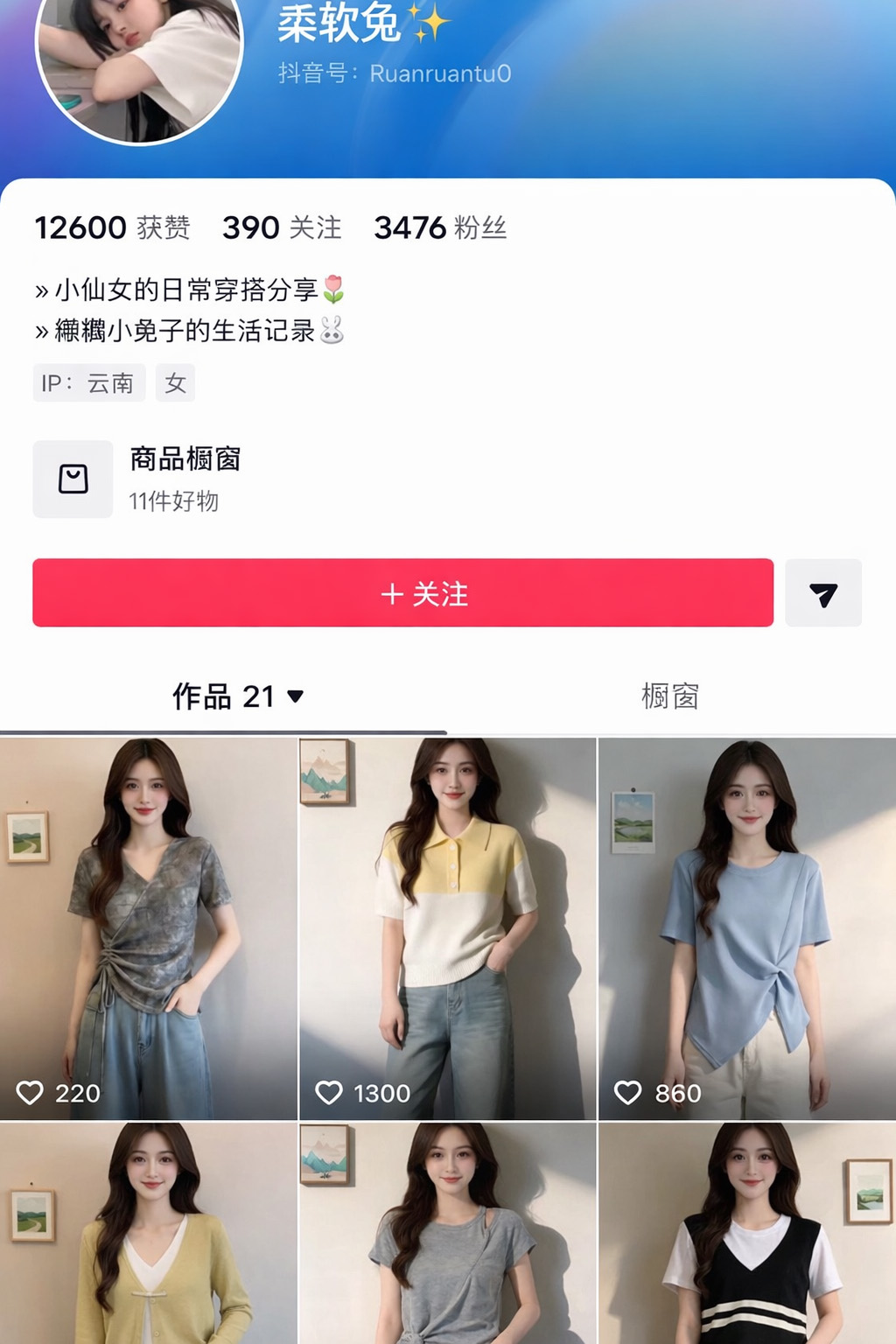View the 3476 粉丝 follower count

coord(440,228)
